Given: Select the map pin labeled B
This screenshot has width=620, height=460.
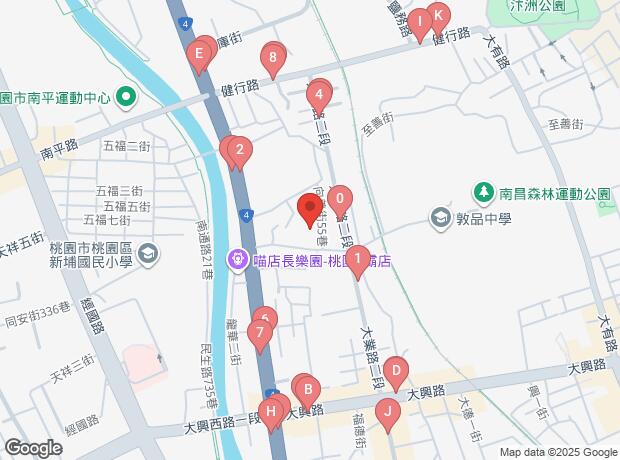Looking at the screenshot, I should pos(308,392).
